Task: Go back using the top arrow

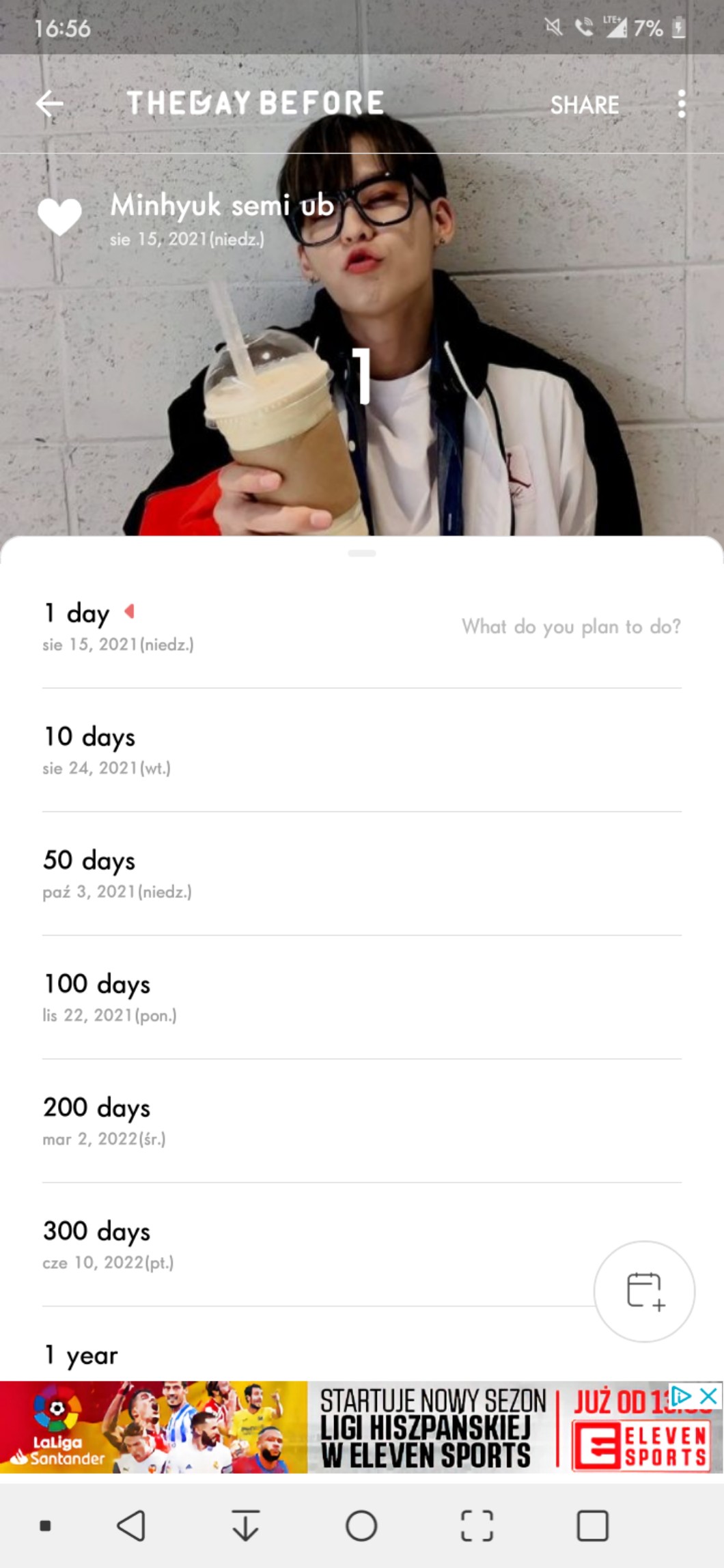Action: (x=49, y=104)
